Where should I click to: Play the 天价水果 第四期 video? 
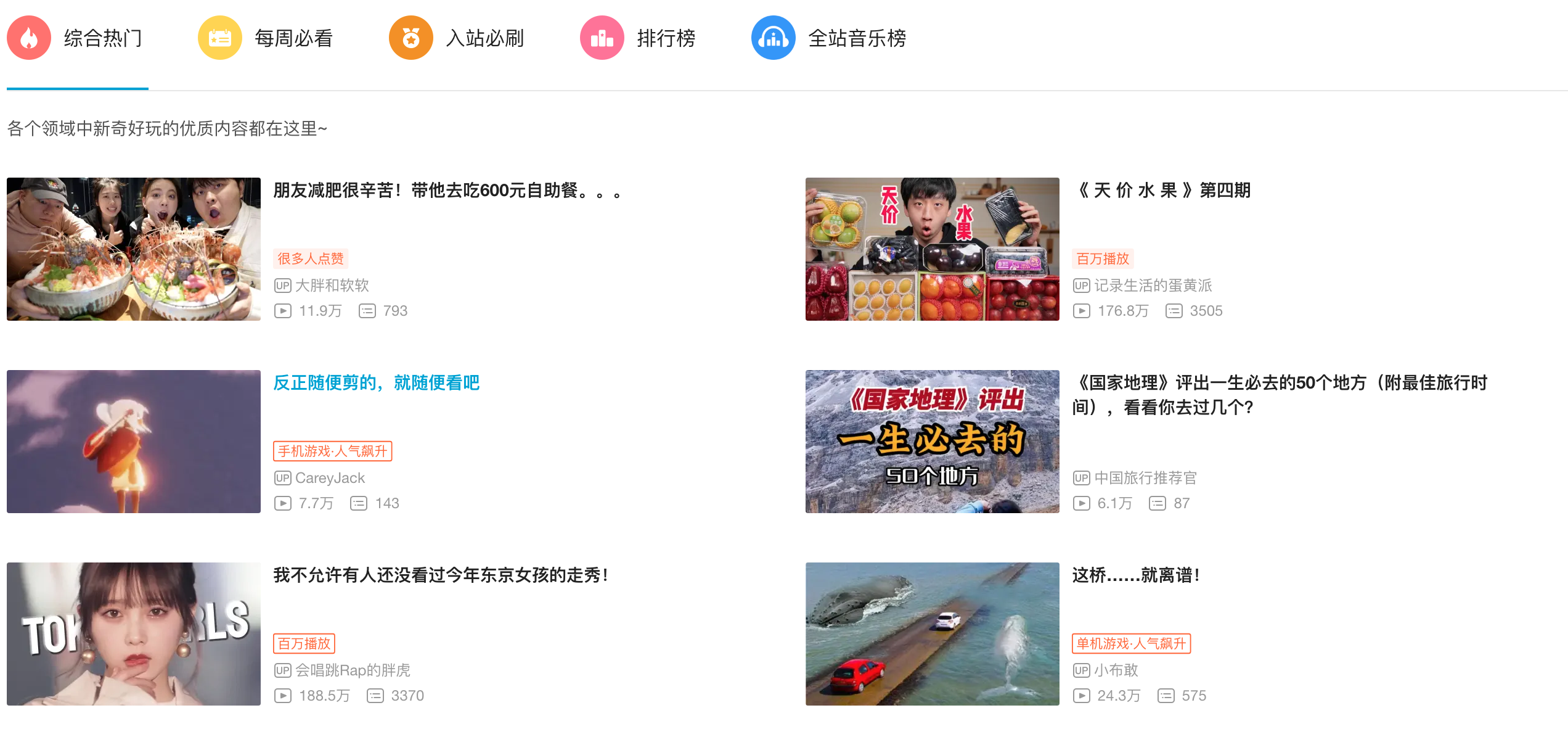[932, 249]
